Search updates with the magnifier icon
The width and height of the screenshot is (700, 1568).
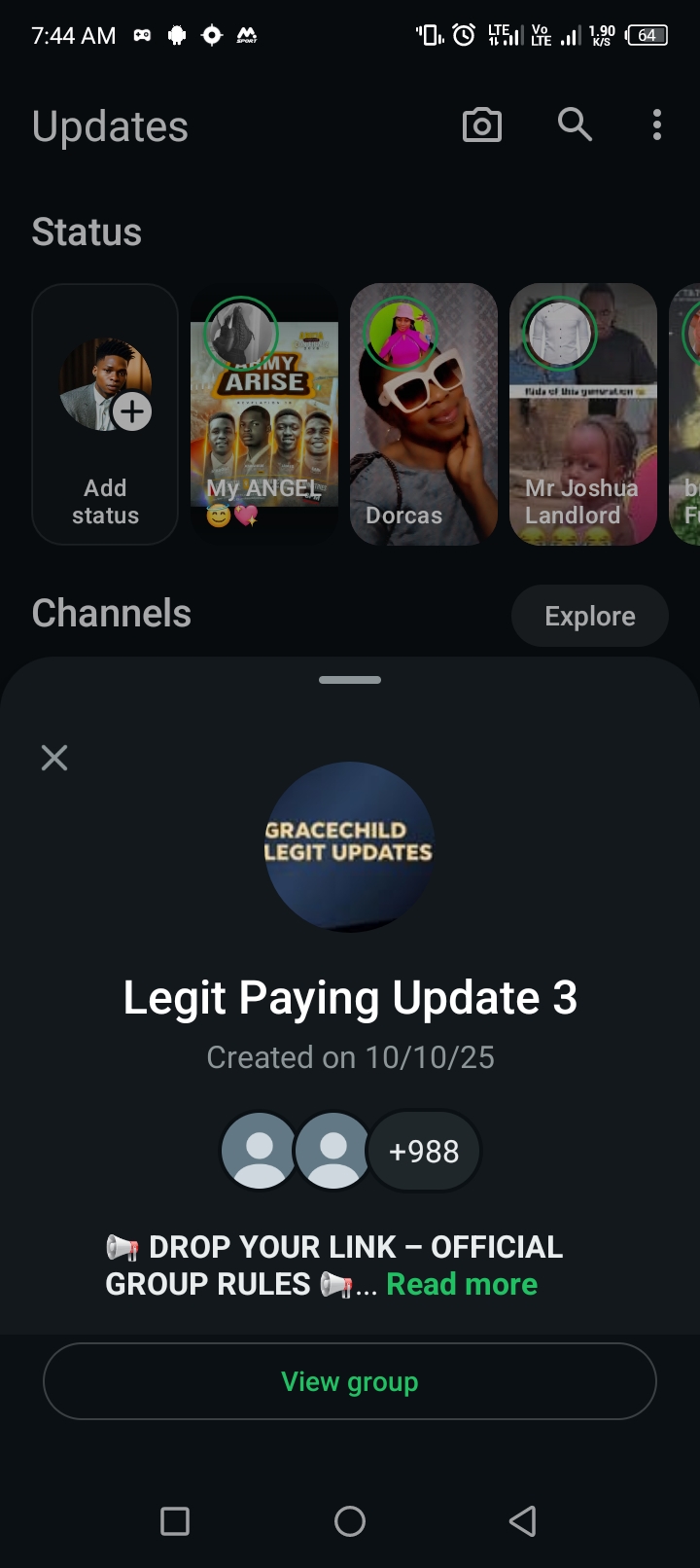575,125
